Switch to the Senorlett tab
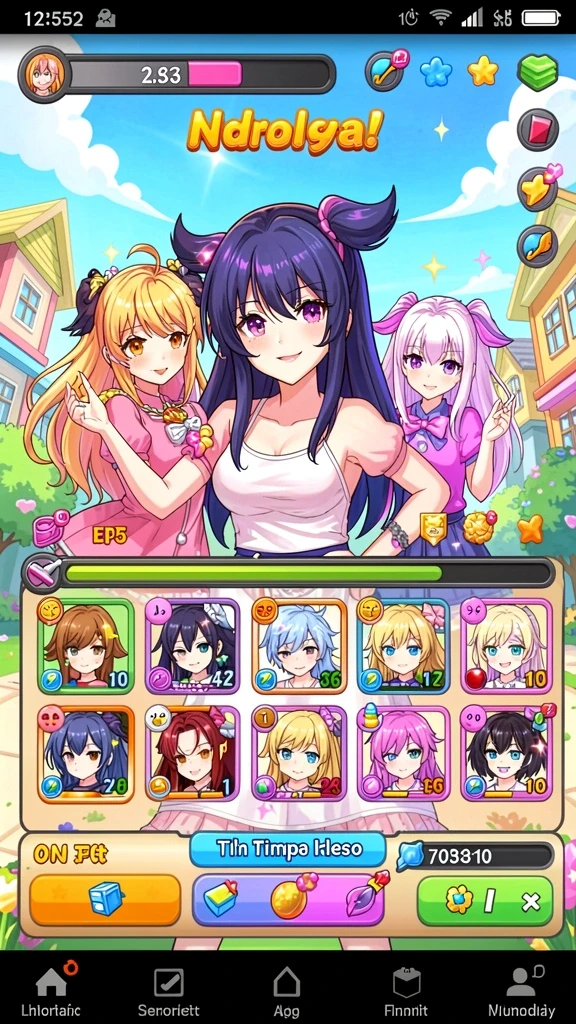Viewport: 576px width, 1024px height. click(168, 991)
